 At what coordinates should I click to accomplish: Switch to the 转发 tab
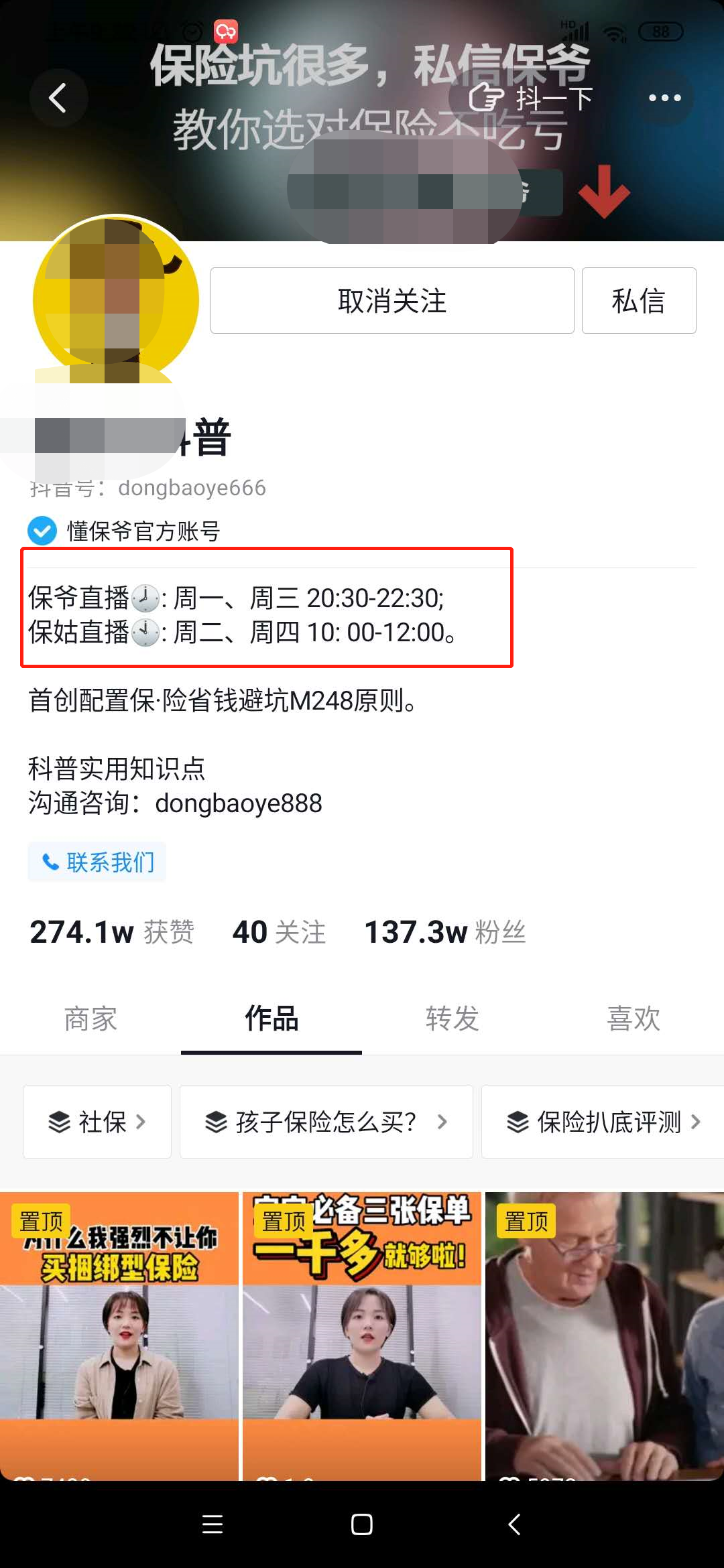point(452,1019)
